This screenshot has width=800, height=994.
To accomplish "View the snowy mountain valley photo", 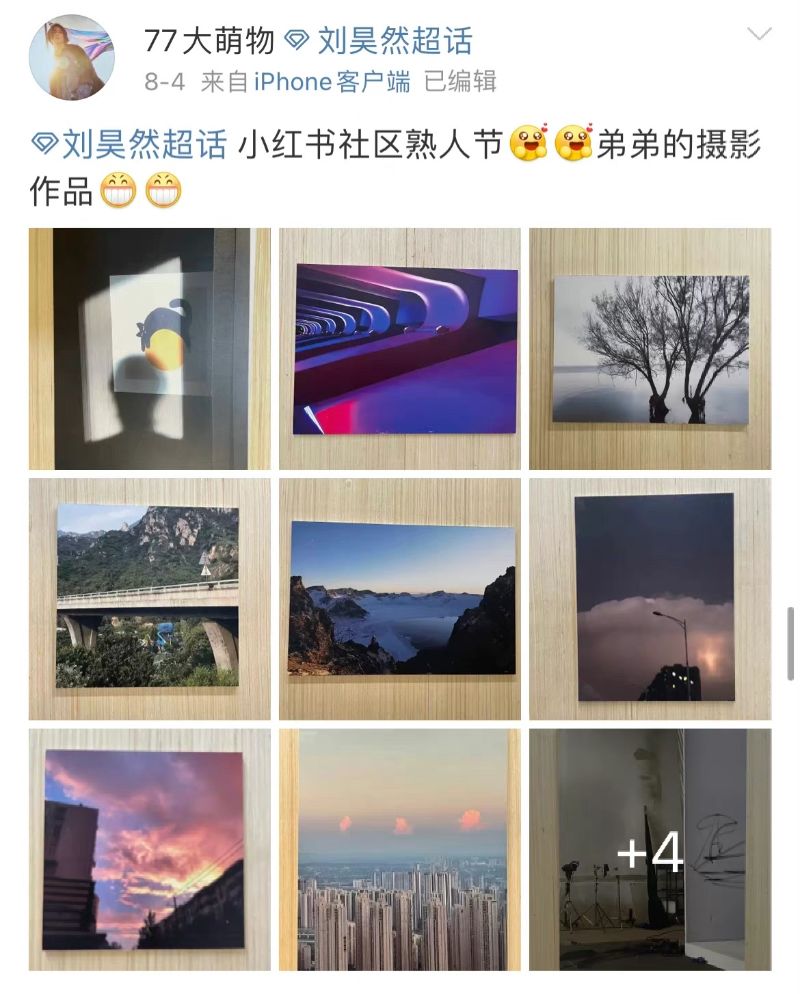I will point(400,598).
